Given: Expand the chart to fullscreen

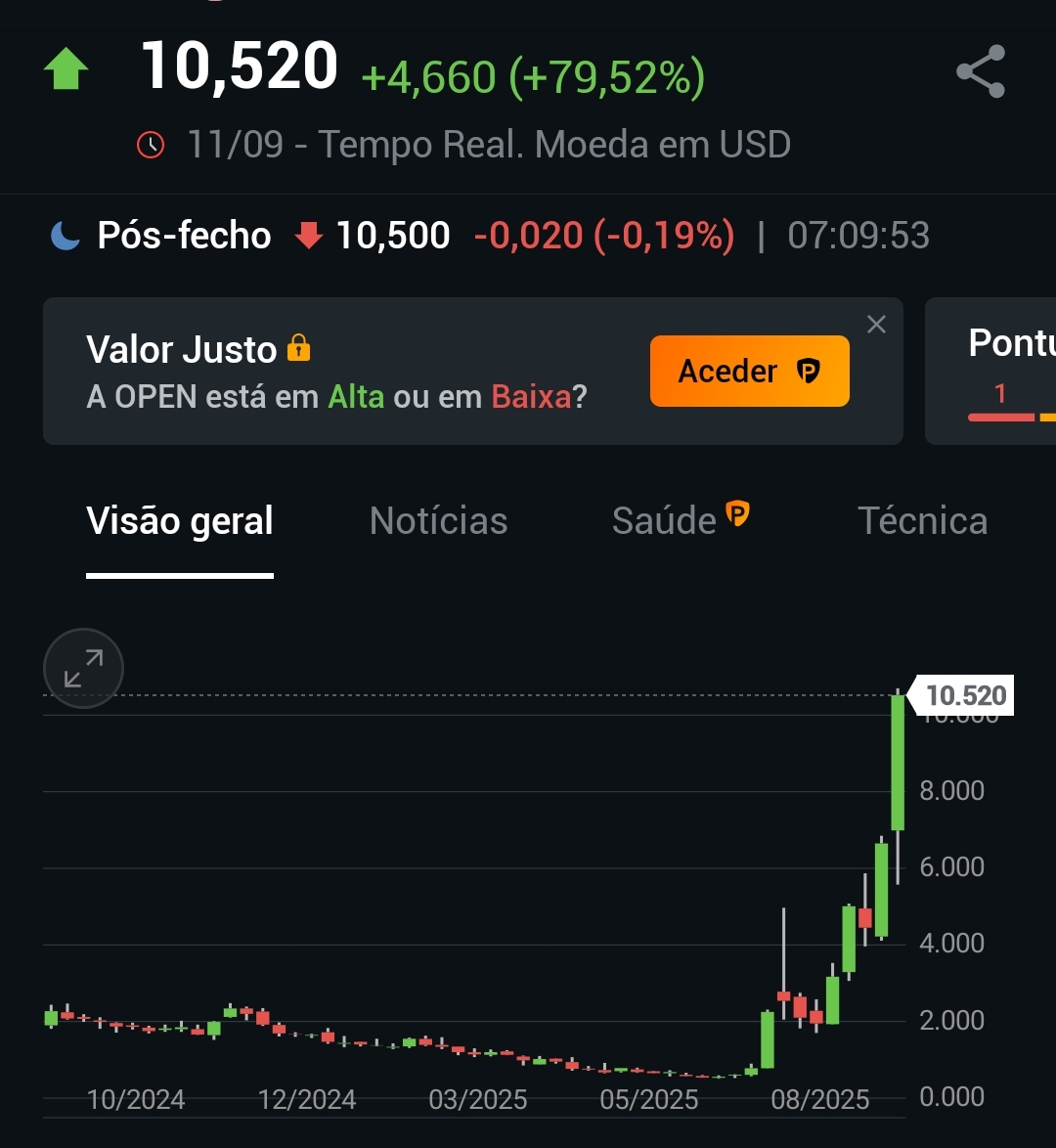Looking at the screenshot, I should click(84, 669).
